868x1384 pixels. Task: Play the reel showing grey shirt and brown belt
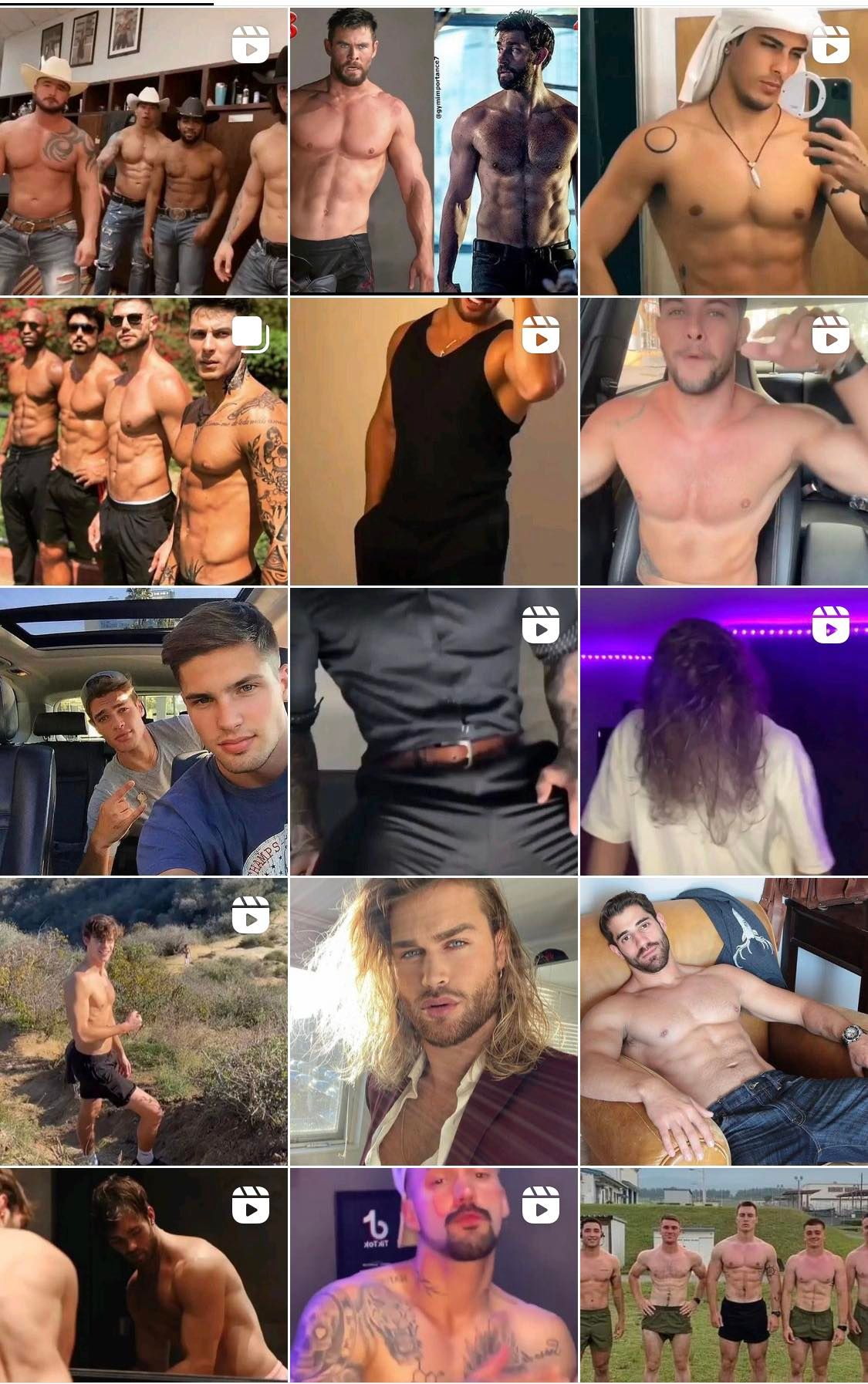(x=434, y=731)
